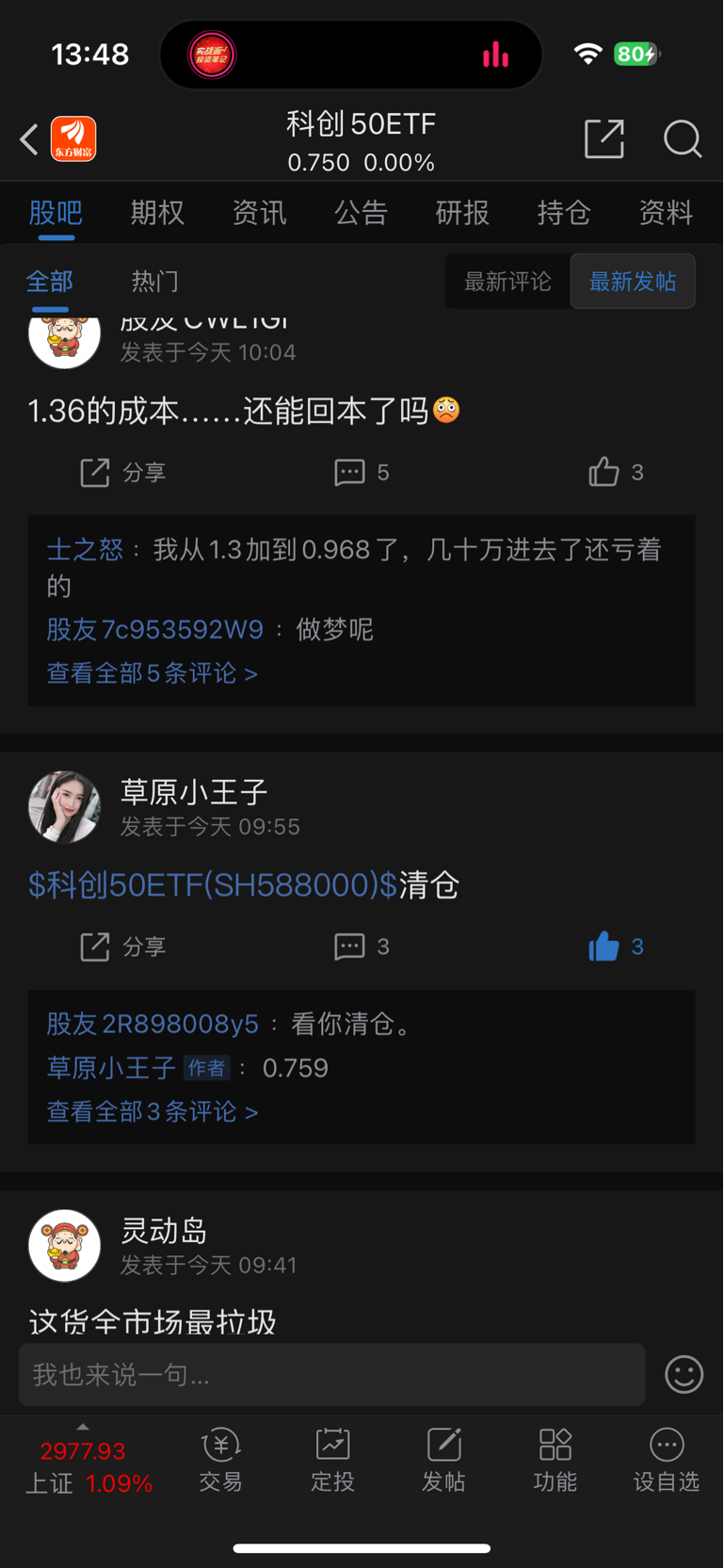724x1568 pixels.
Task: Open the emoji picker beside the comment box
Action: [684, 1374]
